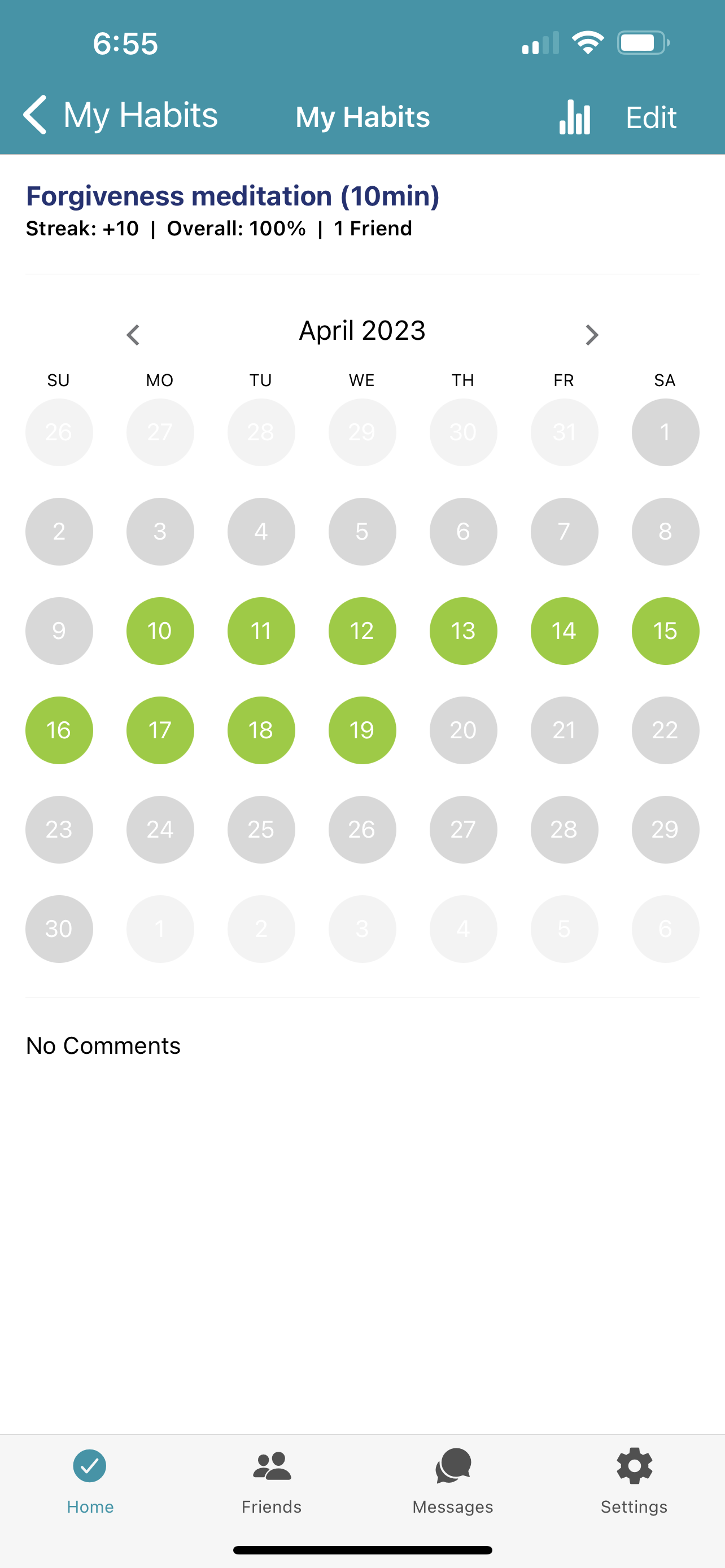Viewport: 725px width, 1568px height.
Task: Toggle completion for April 19
Action: point(362,730)
